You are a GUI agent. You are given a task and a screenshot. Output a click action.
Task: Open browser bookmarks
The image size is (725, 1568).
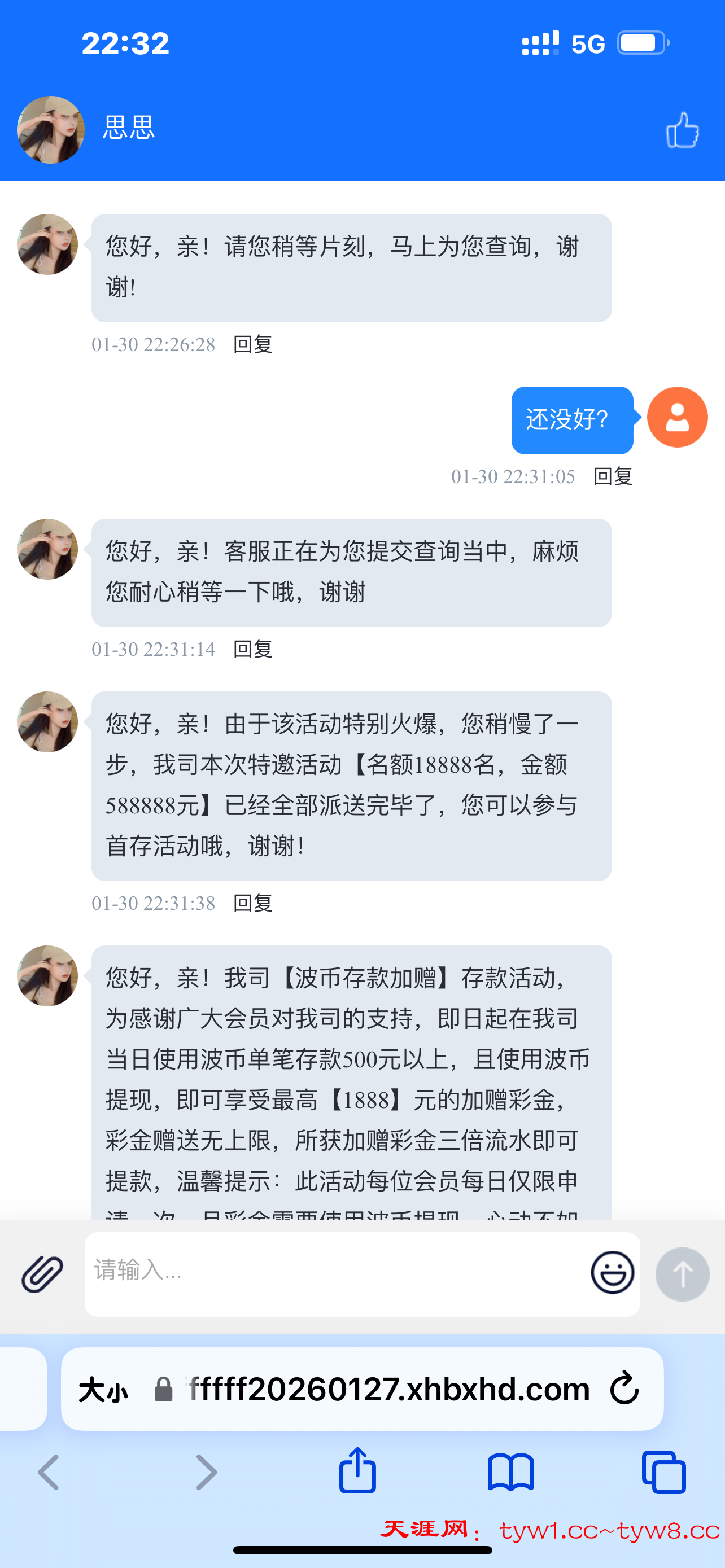click(x=510, y=1473)
